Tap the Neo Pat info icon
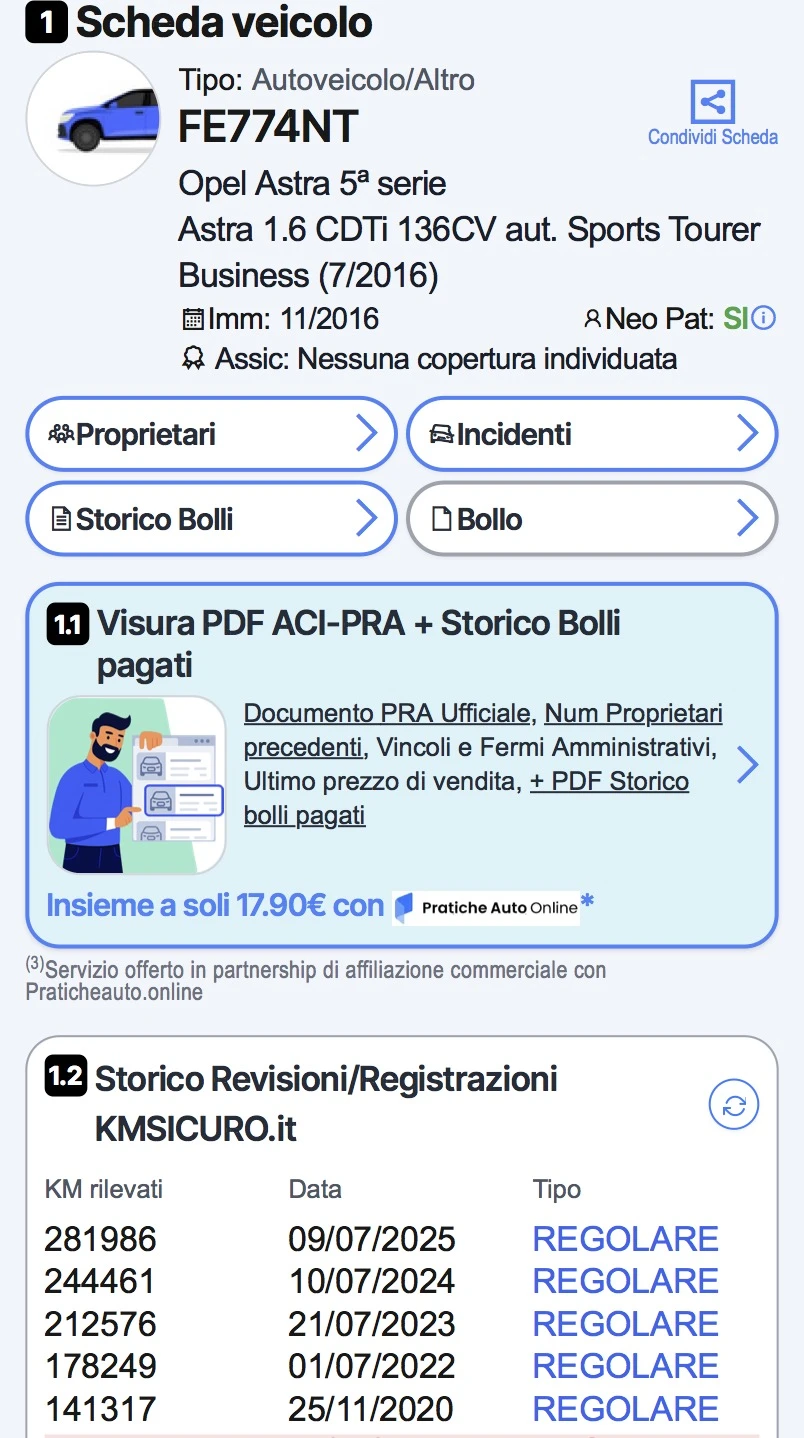This screenshot has width=804, height=1438. (764, 319)
